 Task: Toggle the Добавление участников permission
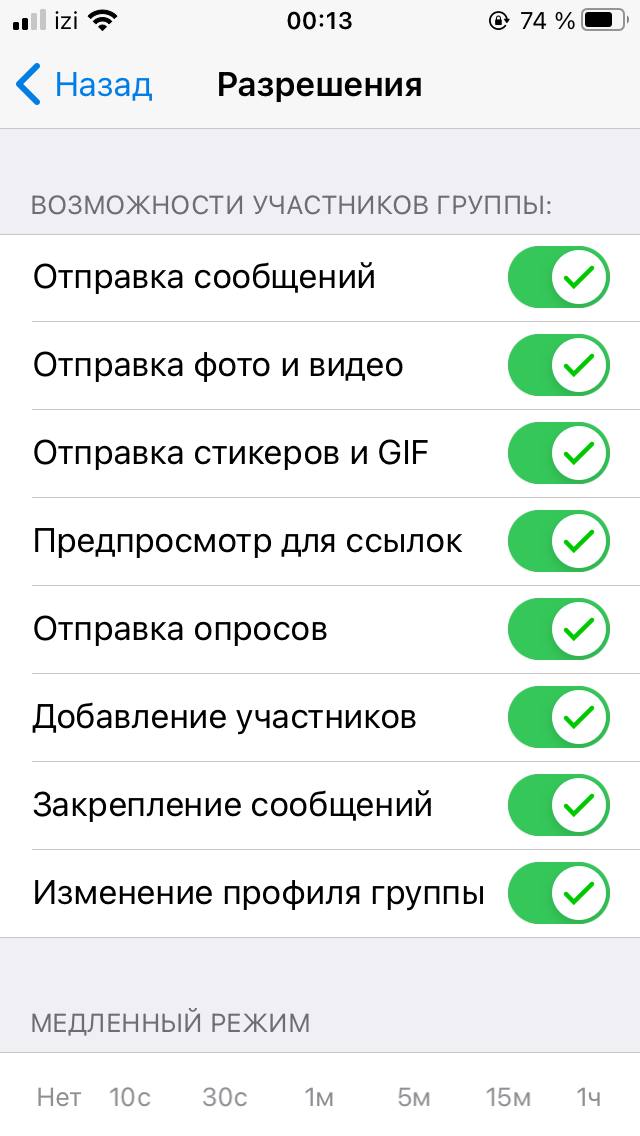(559, 717)
